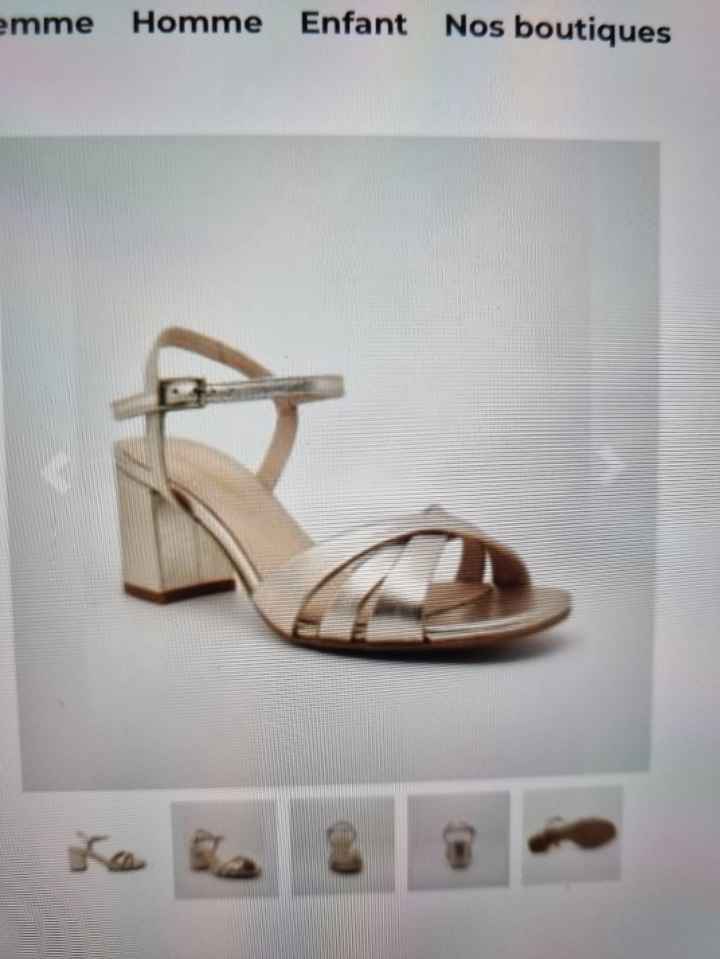Show the next product photo
This screenshot has width=720, height=959.
tap(608, 462)
